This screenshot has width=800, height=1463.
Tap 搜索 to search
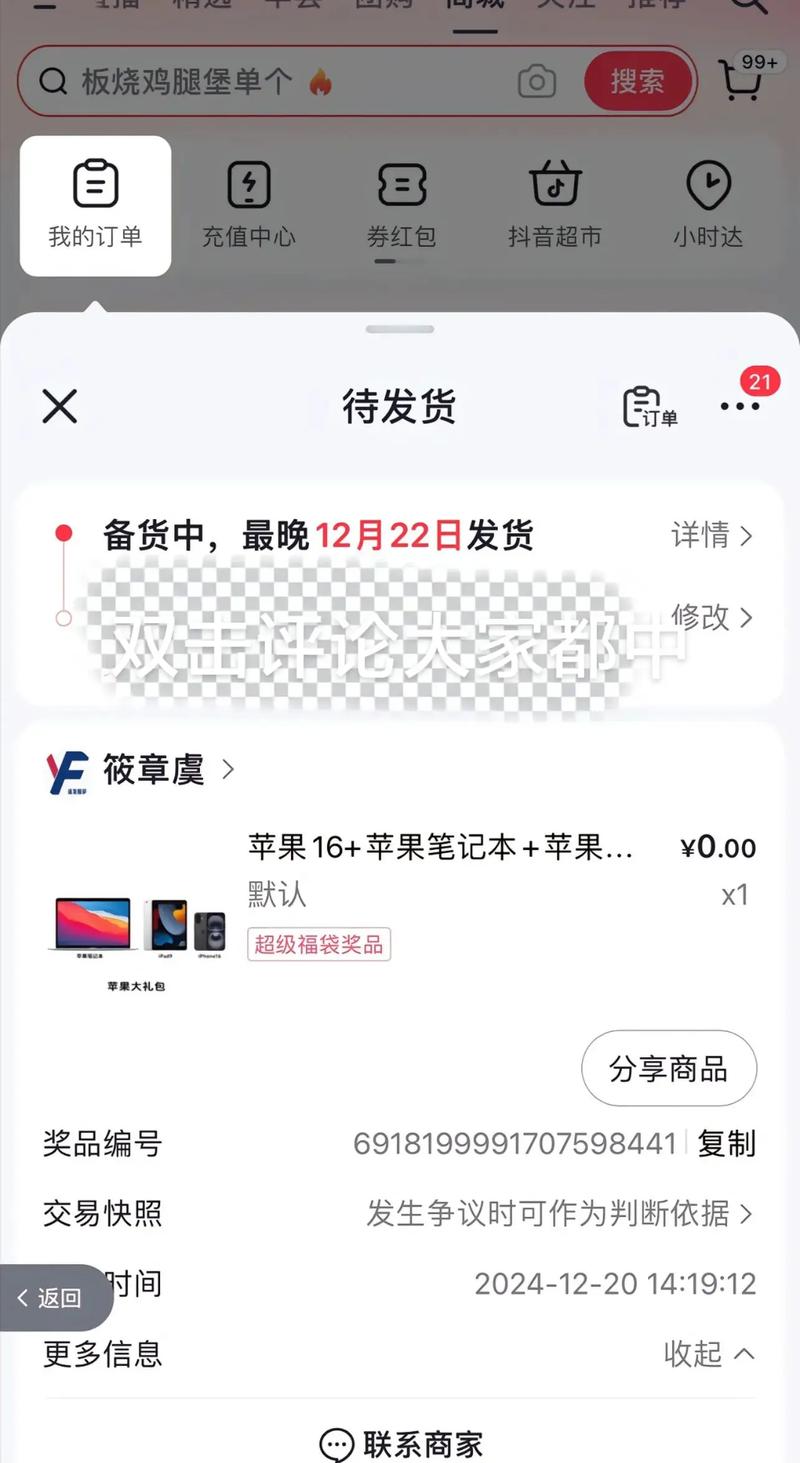click(x=637, y=82)
